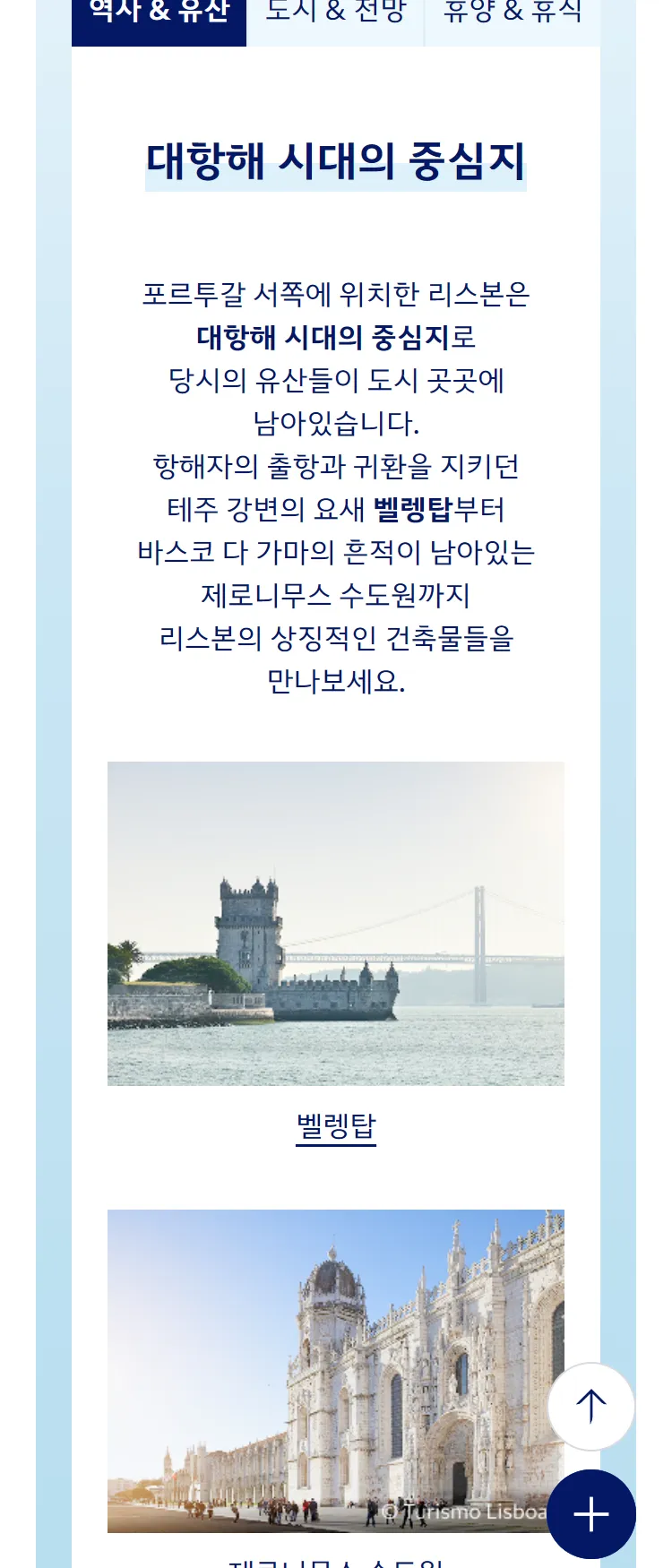
Task: Expand the plus floating button
Action: tap(590, 1514)
